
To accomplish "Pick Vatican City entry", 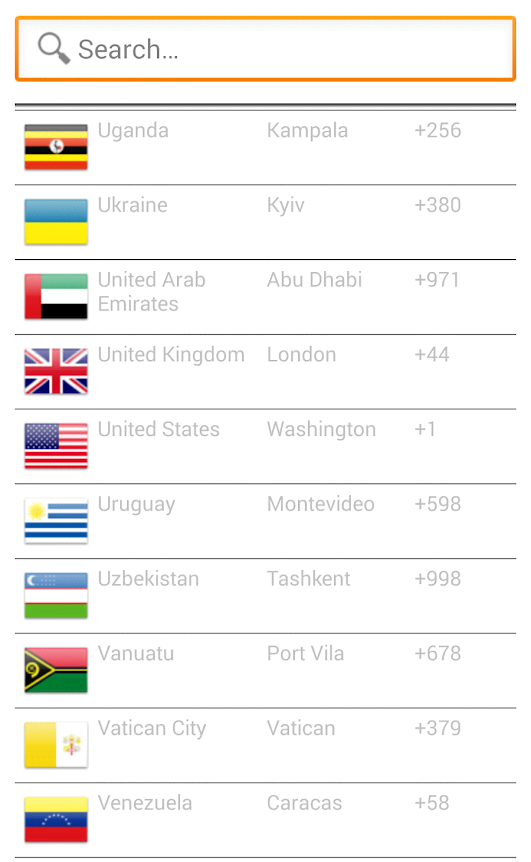I will click(265, 745).
